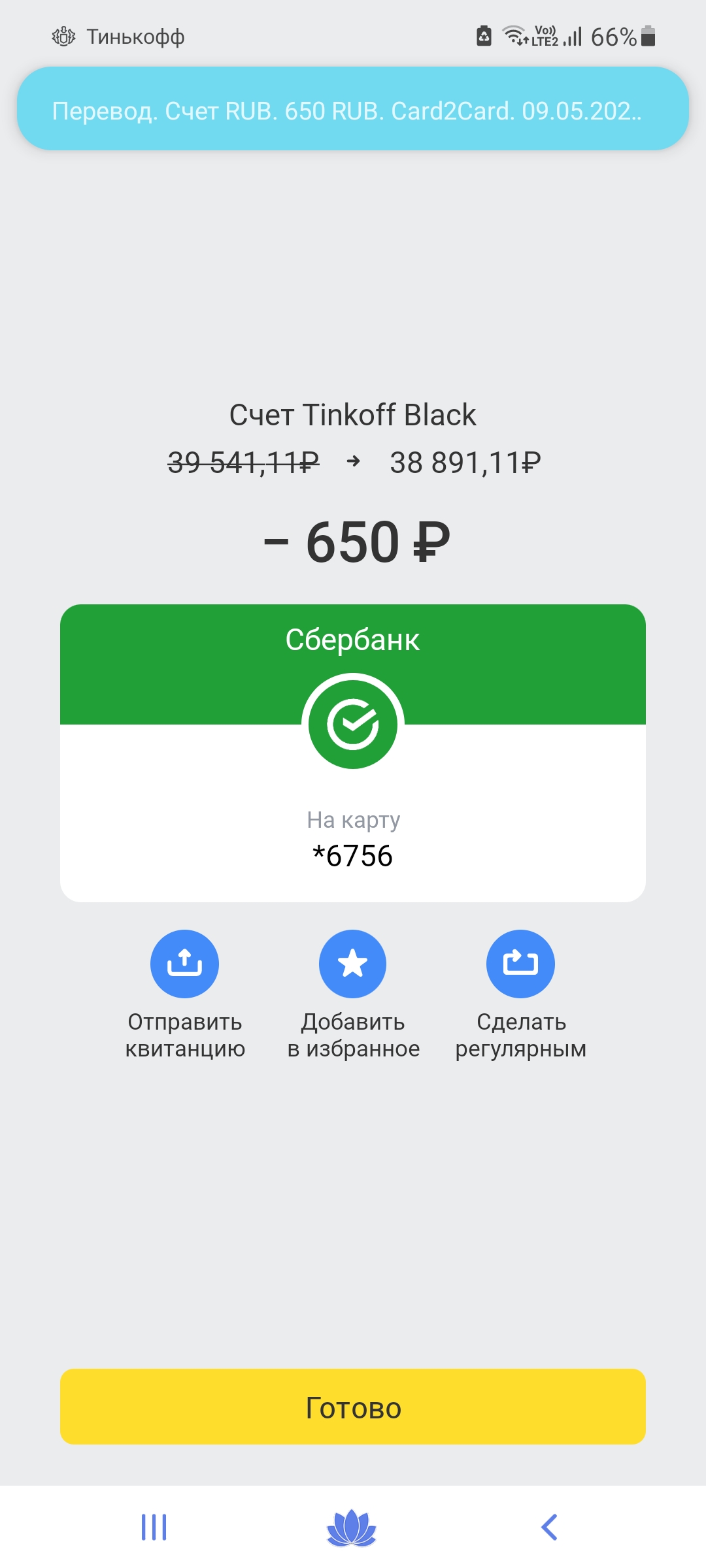Make this transfer regular (Сделать регулярным)
Image resolution: width=706 pixels, height=1568 pixels.
[x=520, y=964]
